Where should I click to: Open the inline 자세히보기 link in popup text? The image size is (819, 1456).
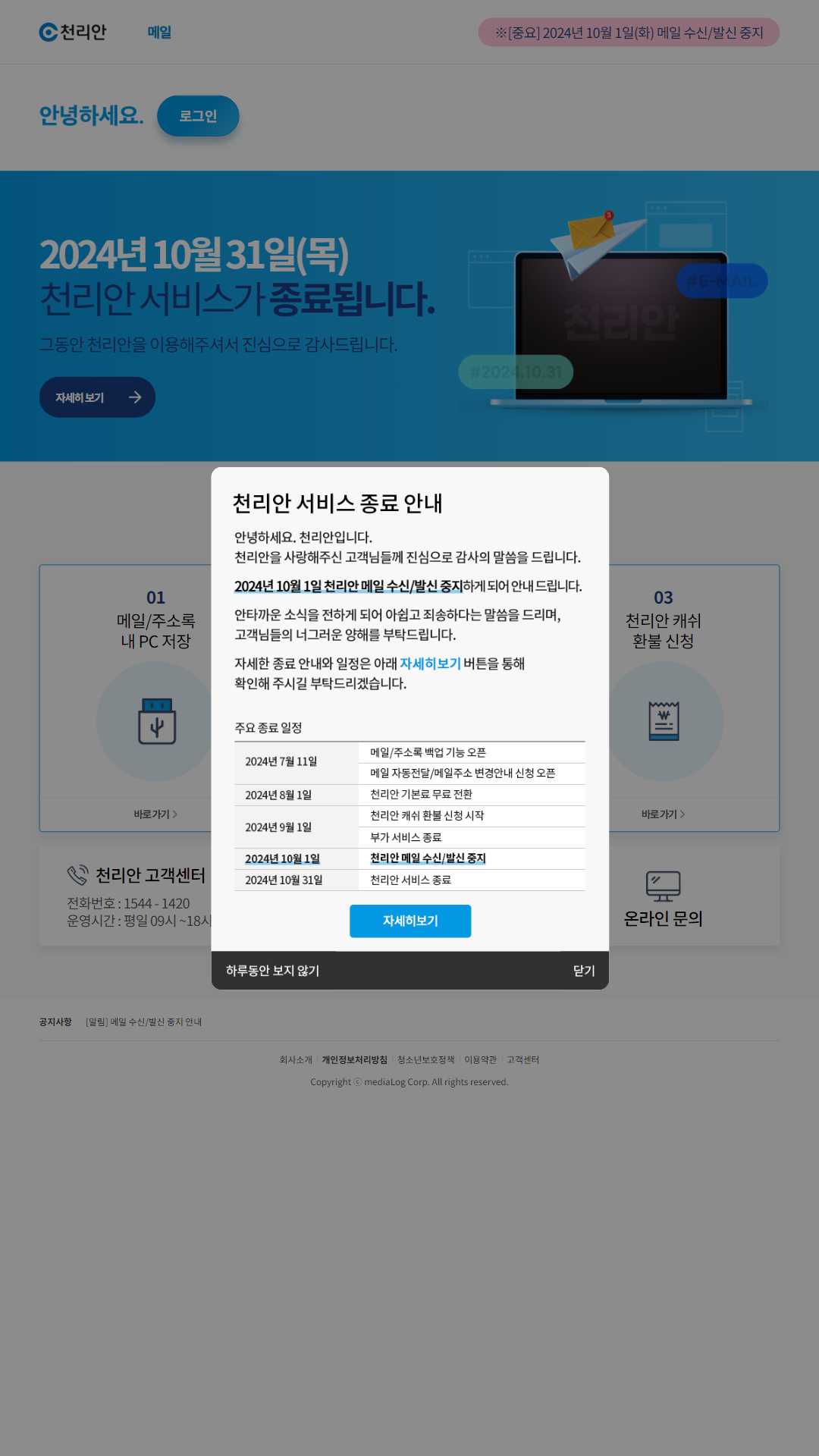click(x=430, y=664)
